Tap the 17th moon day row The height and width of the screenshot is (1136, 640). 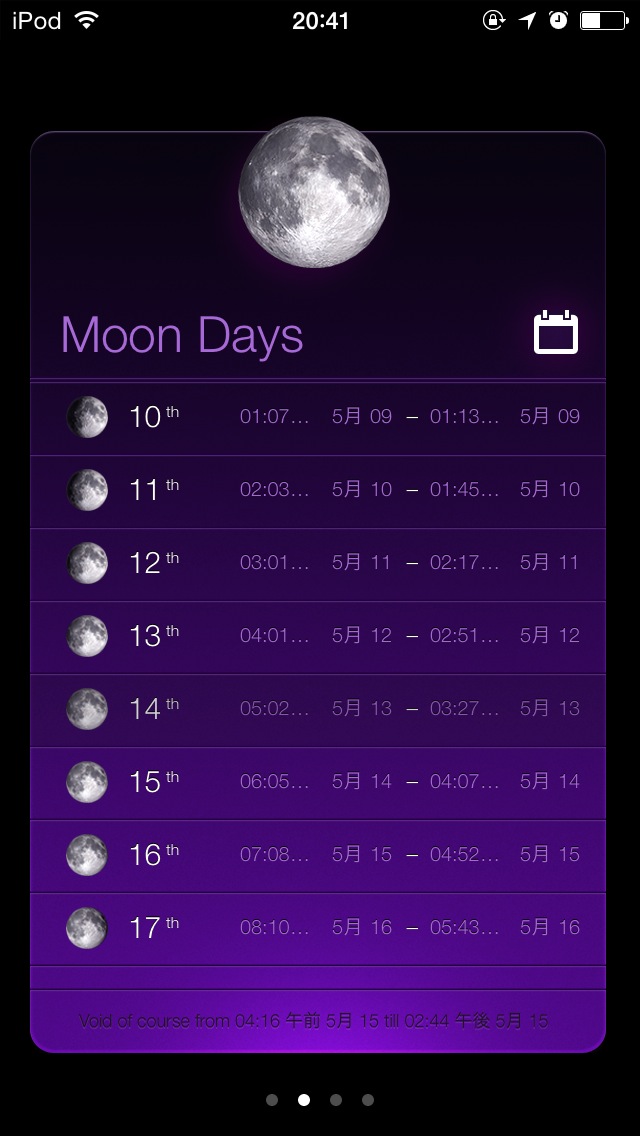(318, 928)
